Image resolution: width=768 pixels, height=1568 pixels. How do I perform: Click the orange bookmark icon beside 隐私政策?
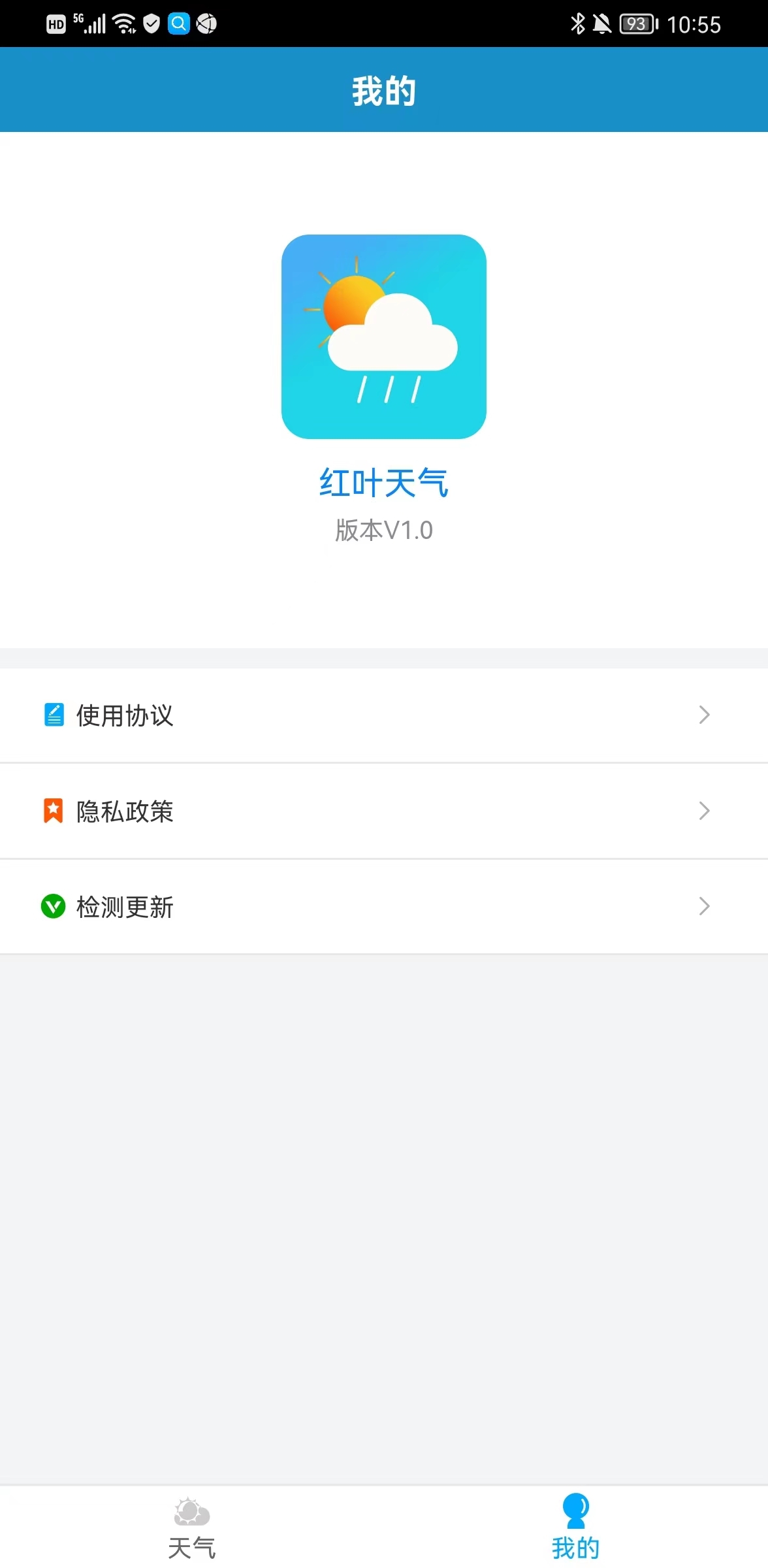pos(53,811)
